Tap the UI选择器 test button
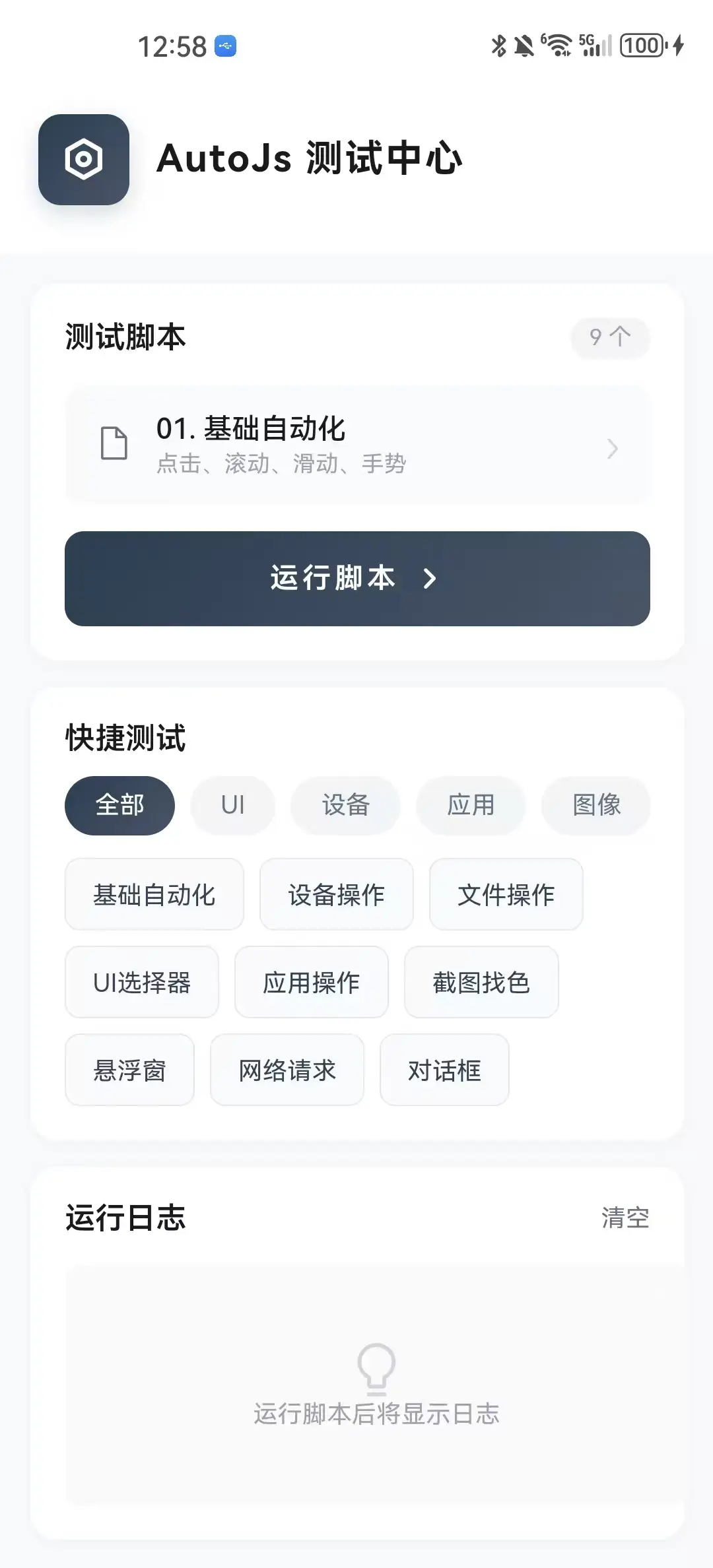 [x=141, y=982]
